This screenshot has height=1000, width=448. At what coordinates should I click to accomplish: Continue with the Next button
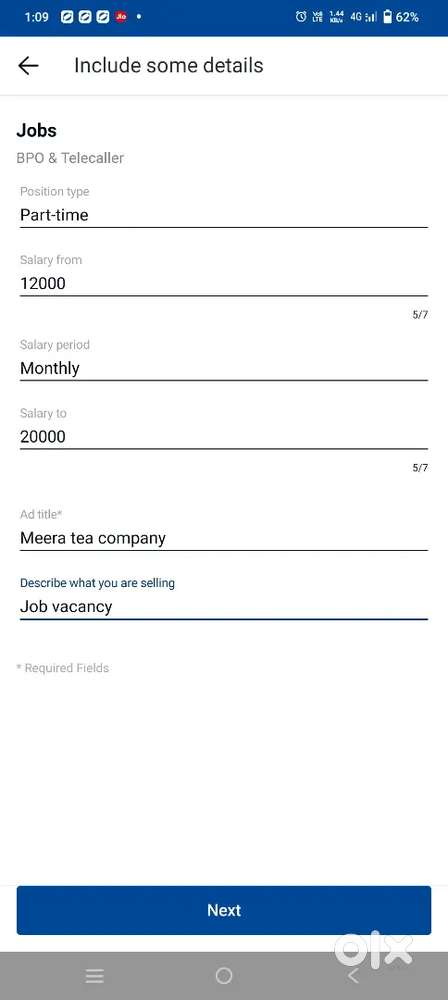pyautogui.click(x=223, y=910)
